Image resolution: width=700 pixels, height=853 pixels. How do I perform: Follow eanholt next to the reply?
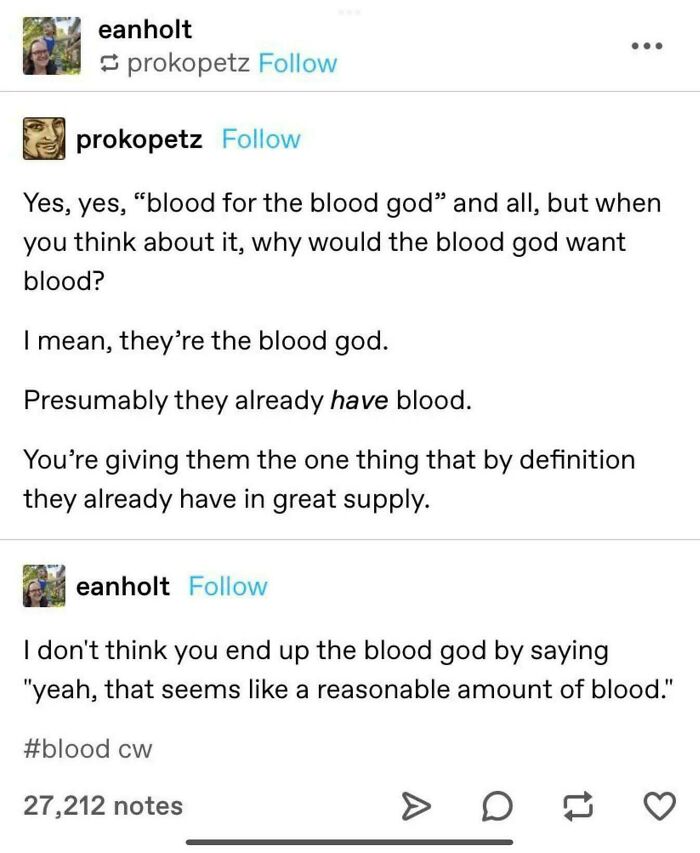pyautogui.click(x=228, y=586)
